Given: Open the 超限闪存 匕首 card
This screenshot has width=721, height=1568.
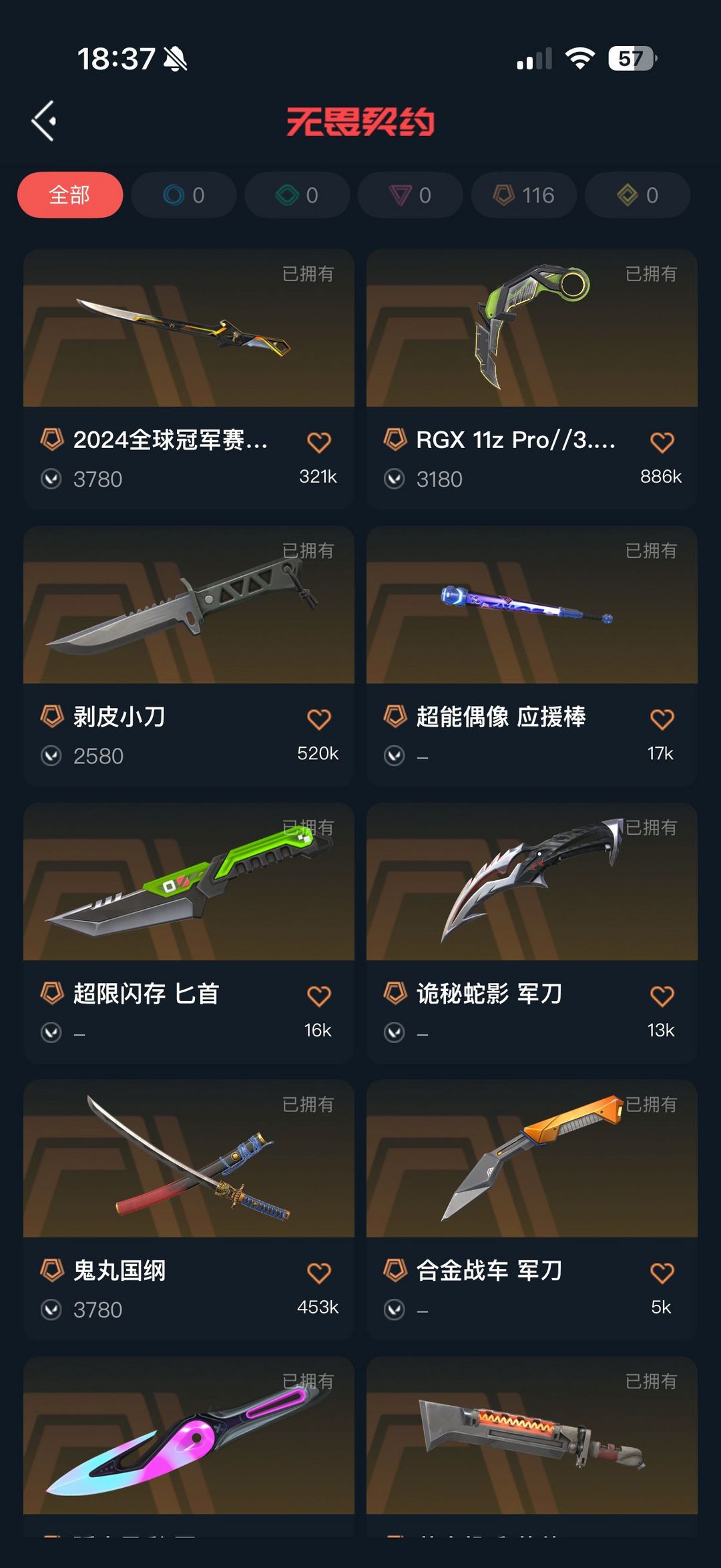Looking at the screenshot, I should click(189, 933).
